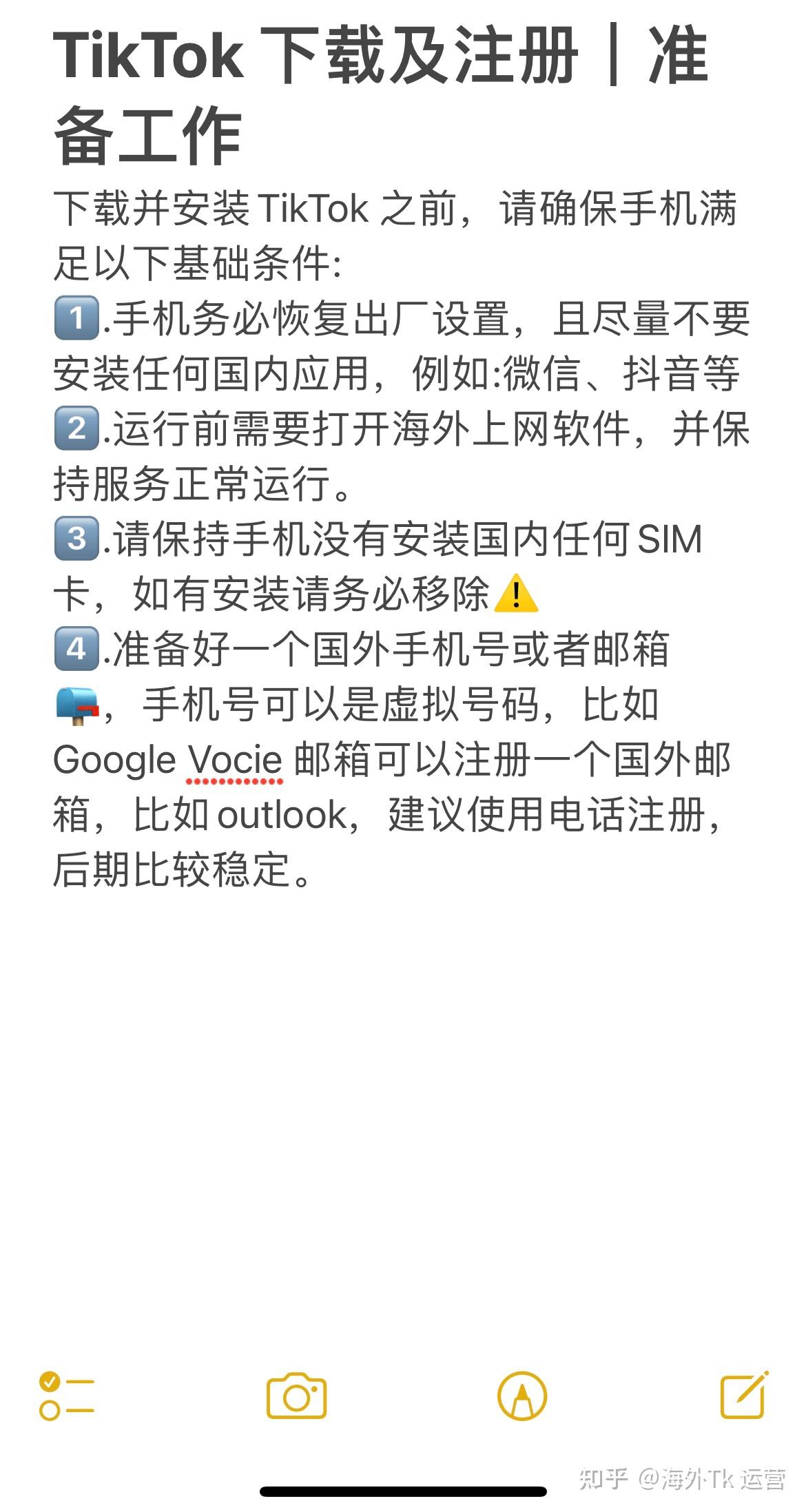Tap the misspelled word Vocie
Viewport: 806px width, 1512px height.
(x=234, y=760)
